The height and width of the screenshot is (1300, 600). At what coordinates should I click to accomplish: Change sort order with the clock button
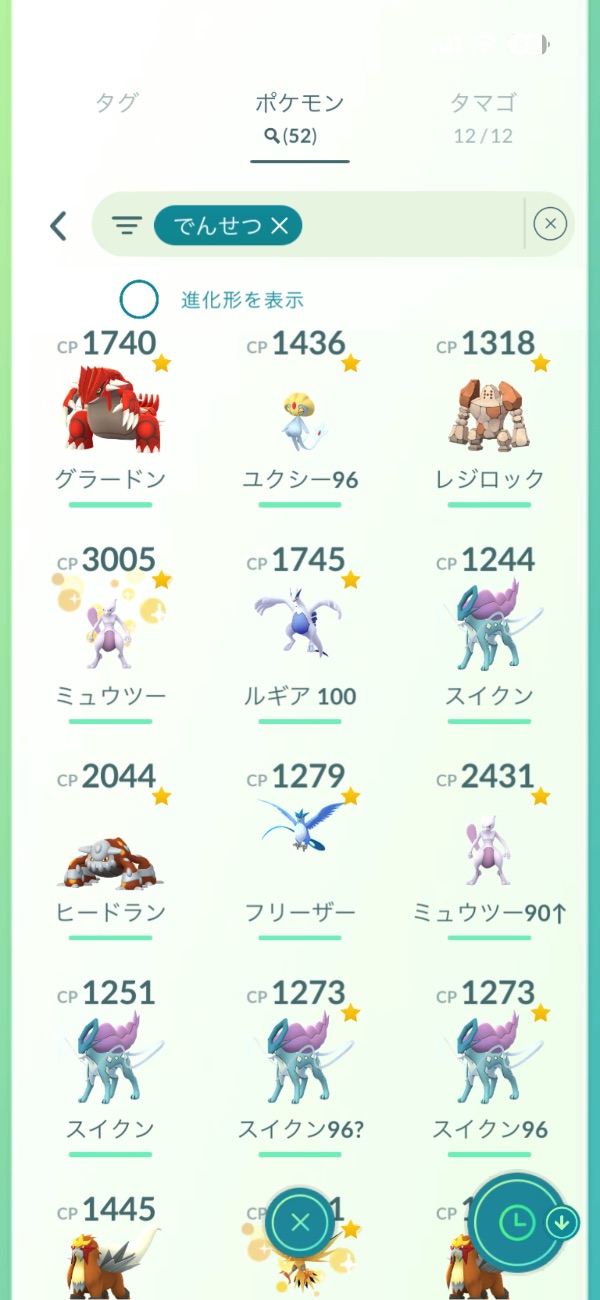click(517, 1221)
